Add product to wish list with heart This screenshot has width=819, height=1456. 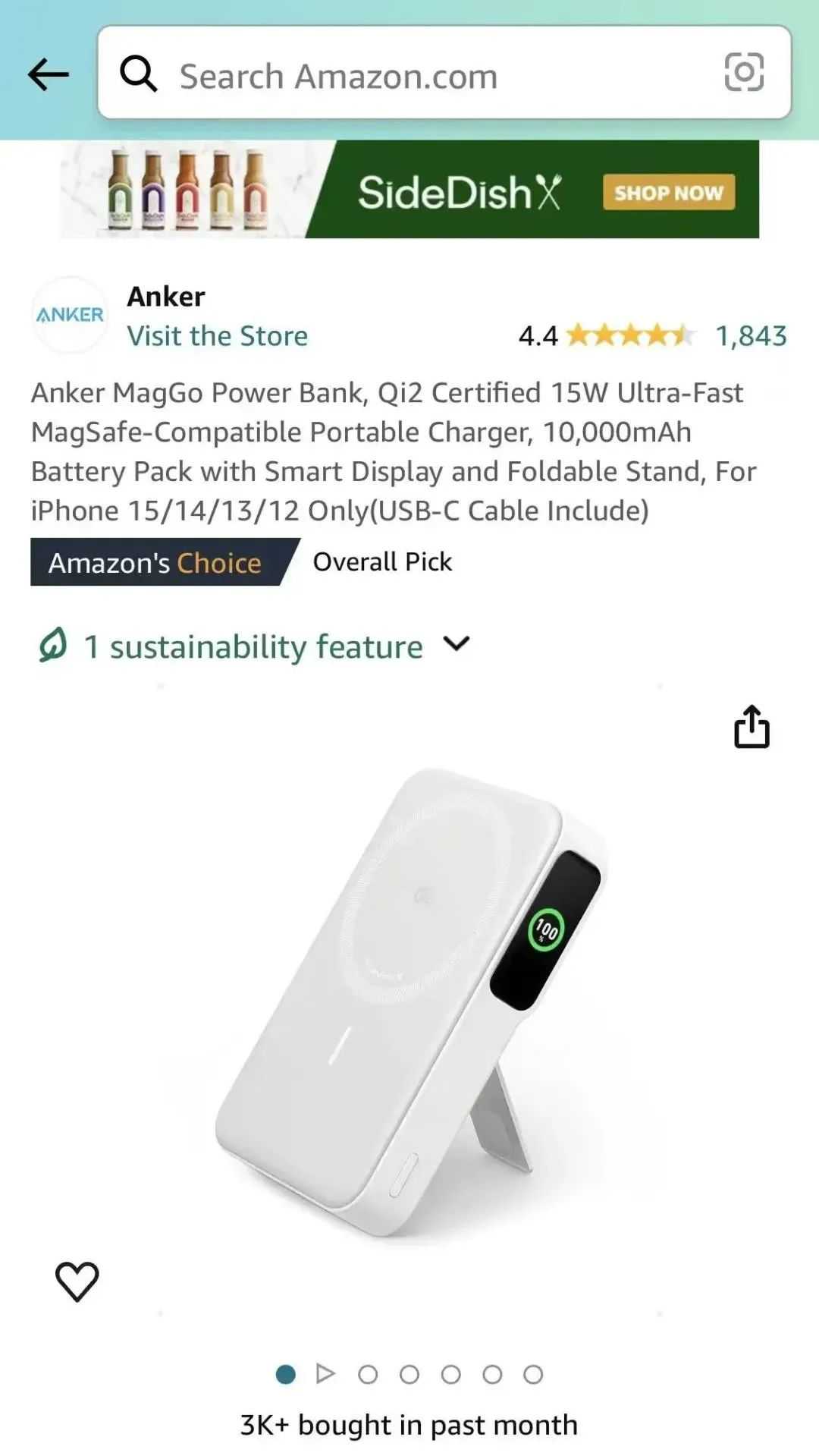pos(77,1281)
